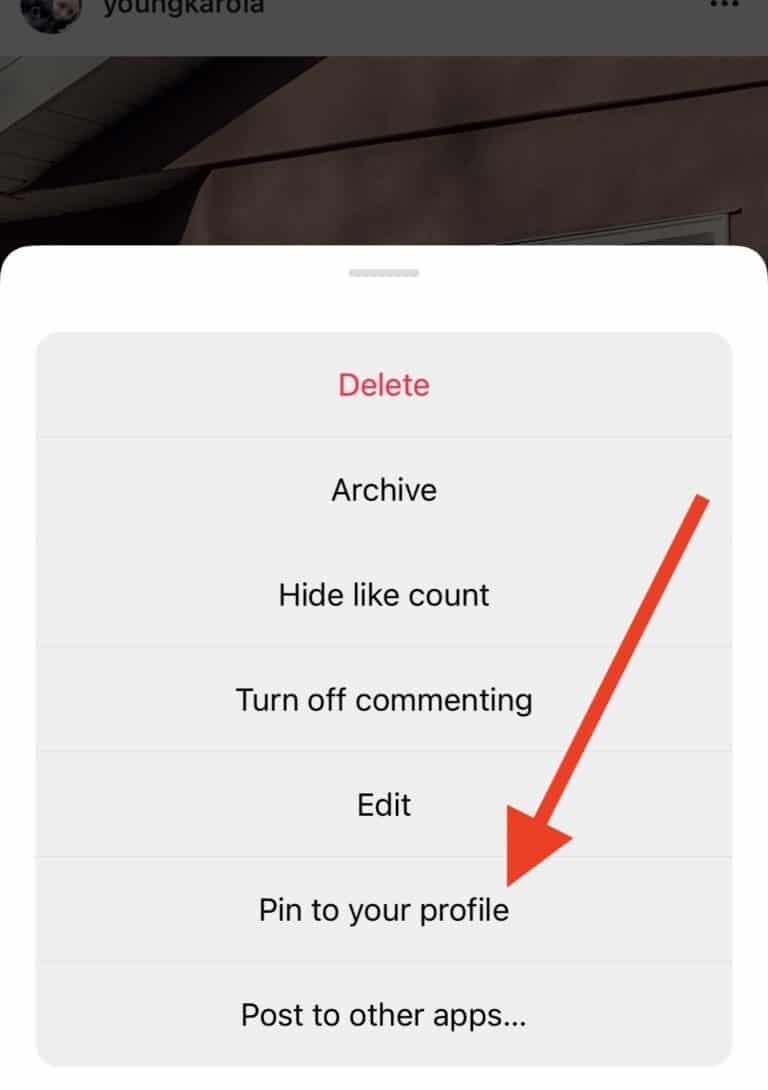The image size is (768, 1090).
Task: Enable hiding of the like count
Action: coord(383,595)
